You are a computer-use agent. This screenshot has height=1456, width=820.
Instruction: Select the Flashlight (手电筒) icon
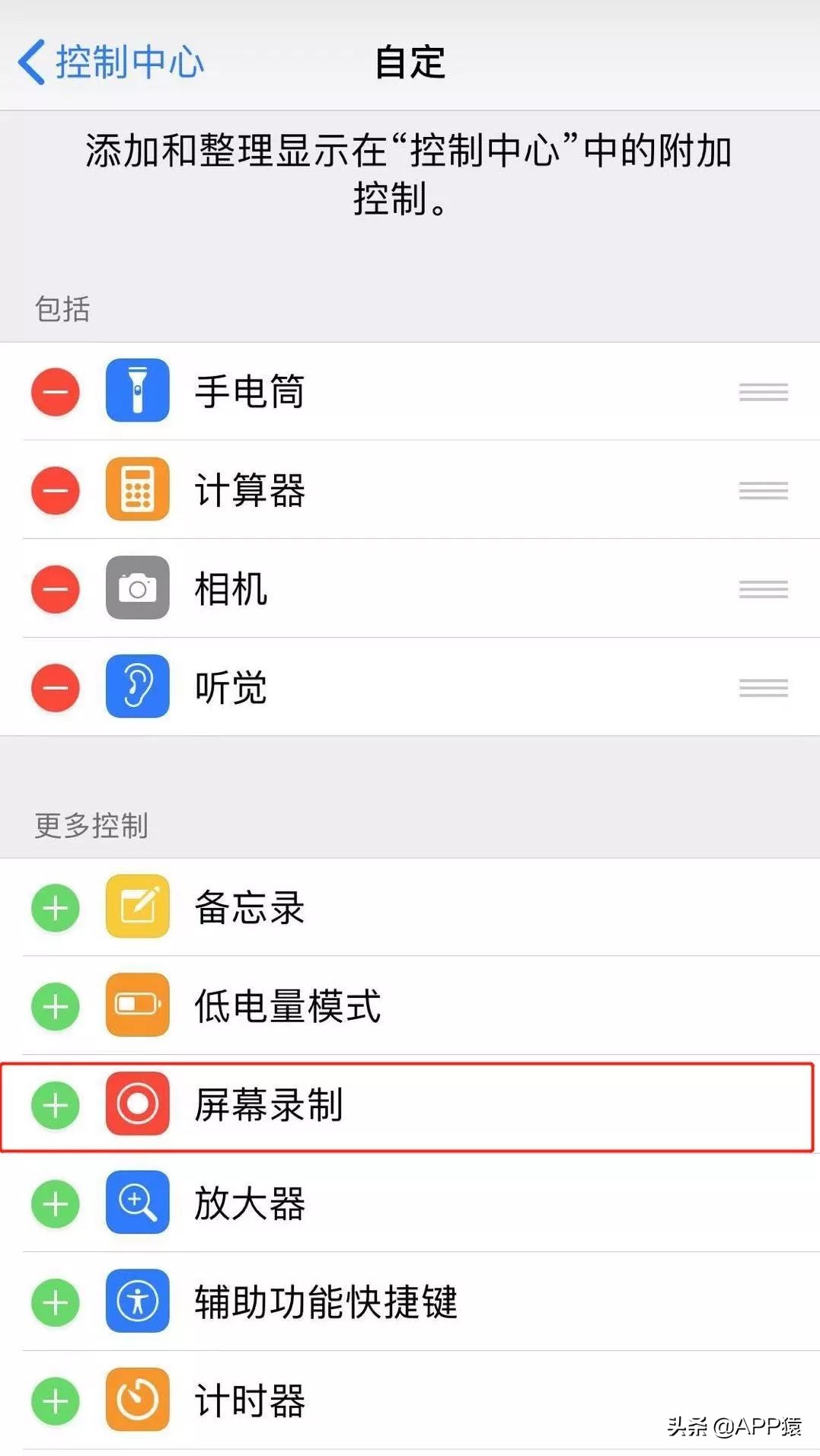(137, 392)
